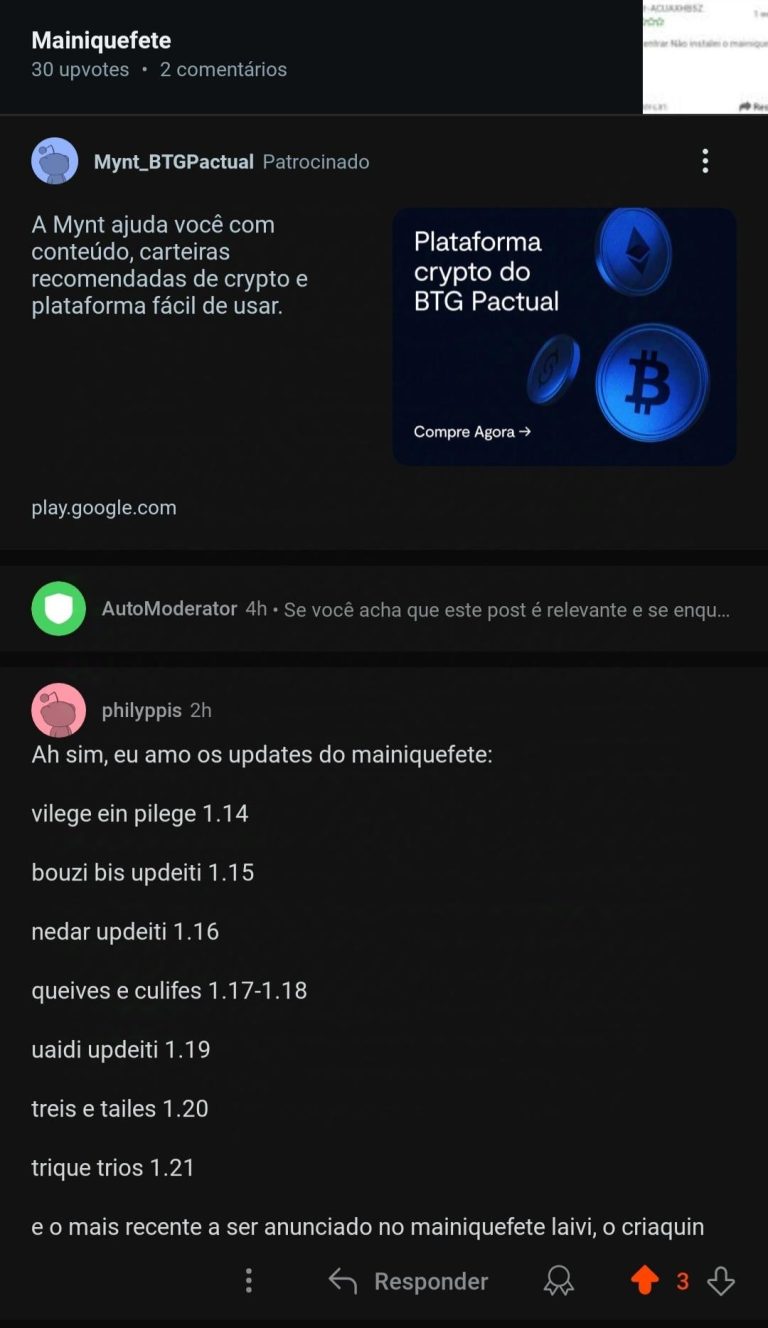The width and height of the screenshot is (768, 1328).
Task: Expand the collapsed AutoModerator comment
Action: click(415, 609)
